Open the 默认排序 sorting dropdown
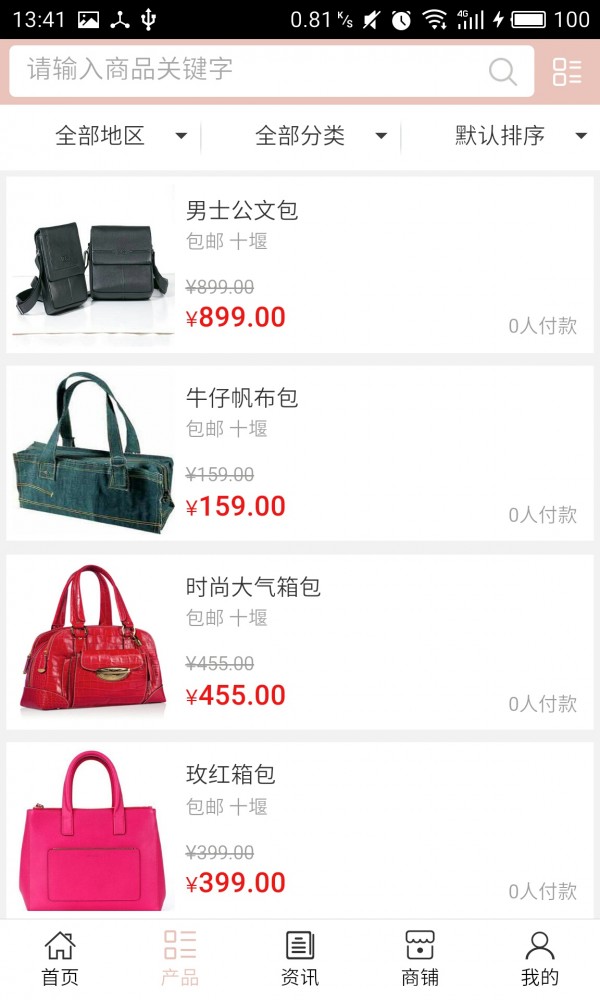Image resolution: width=600 pixels, height=1000 pixels. point(520,136)
